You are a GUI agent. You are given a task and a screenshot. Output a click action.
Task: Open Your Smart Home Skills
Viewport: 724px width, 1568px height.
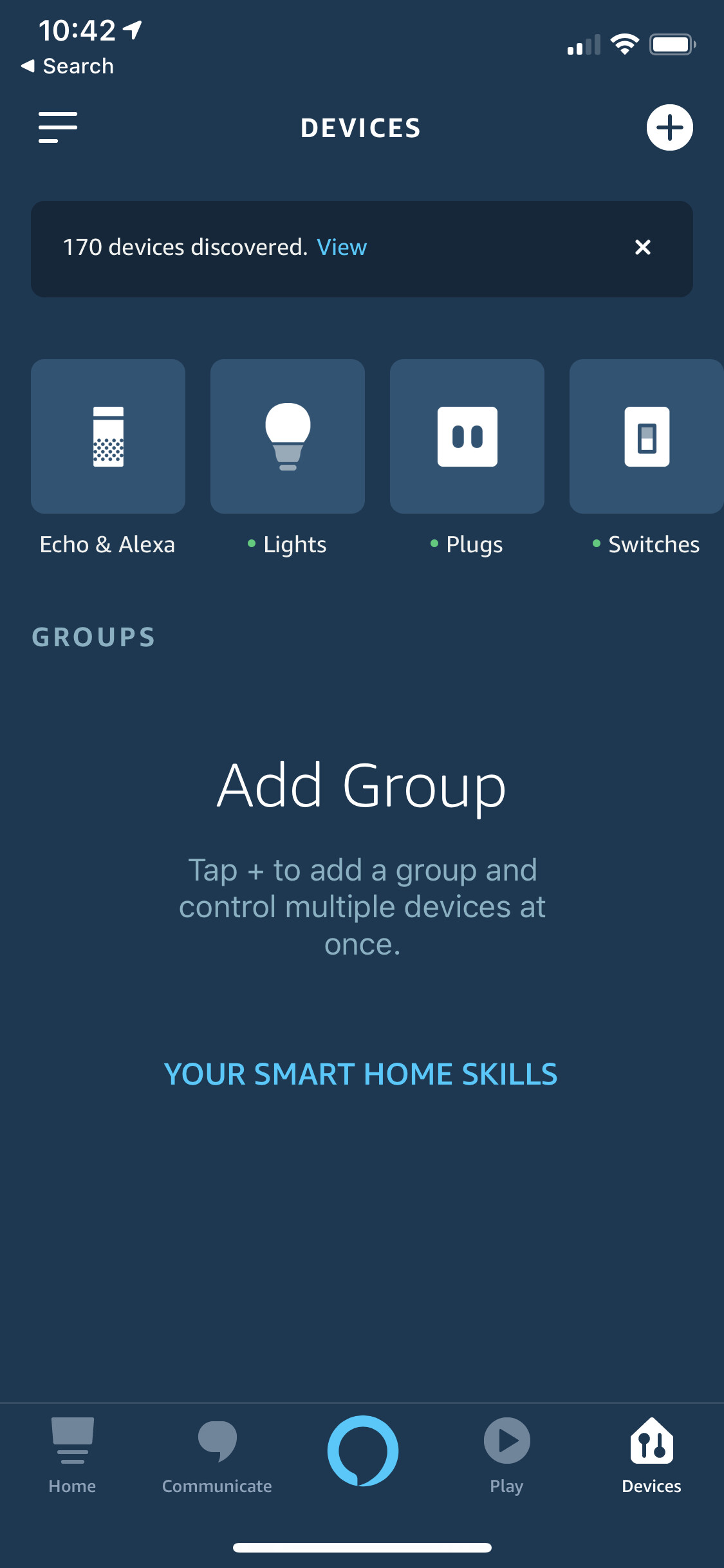coord(361,1074)
